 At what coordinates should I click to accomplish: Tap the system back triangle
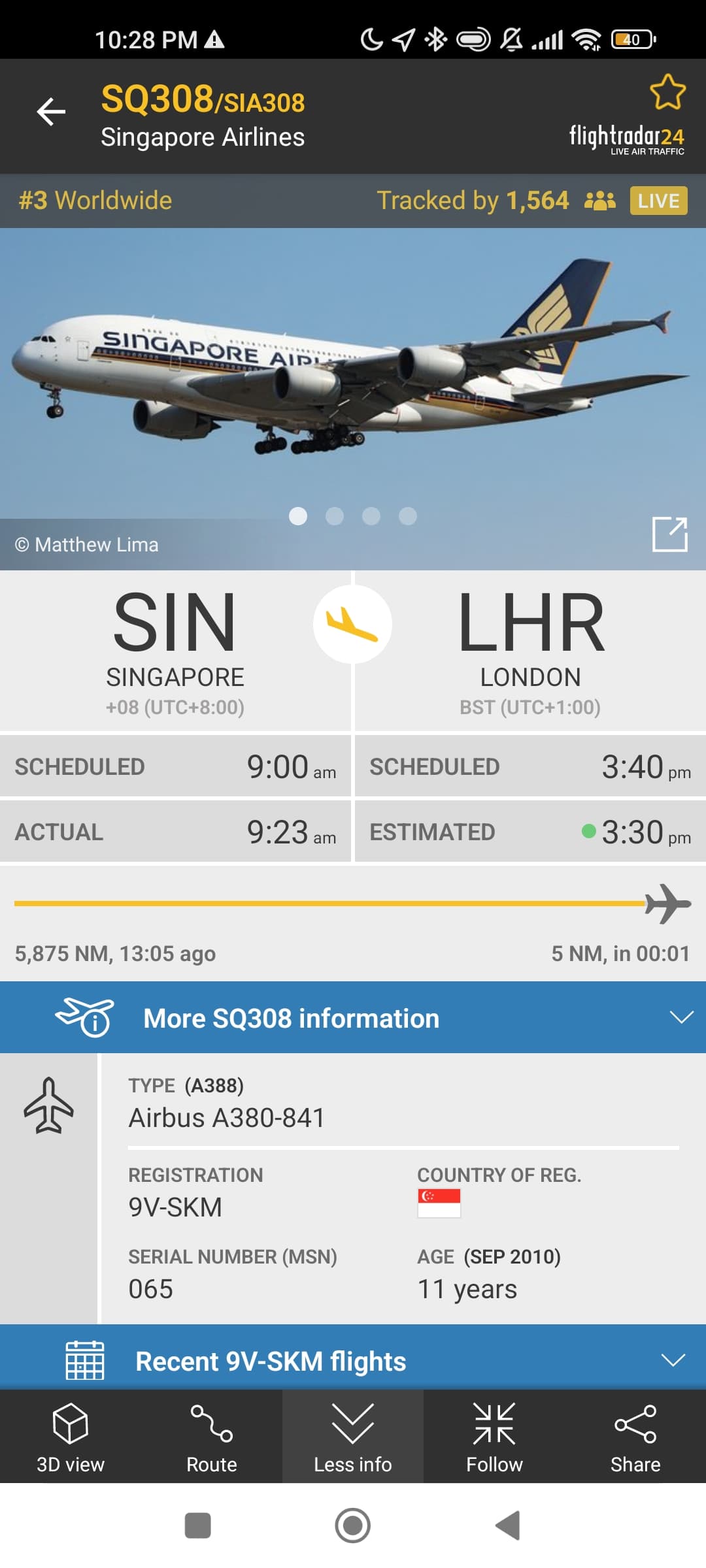point(508,1526)
